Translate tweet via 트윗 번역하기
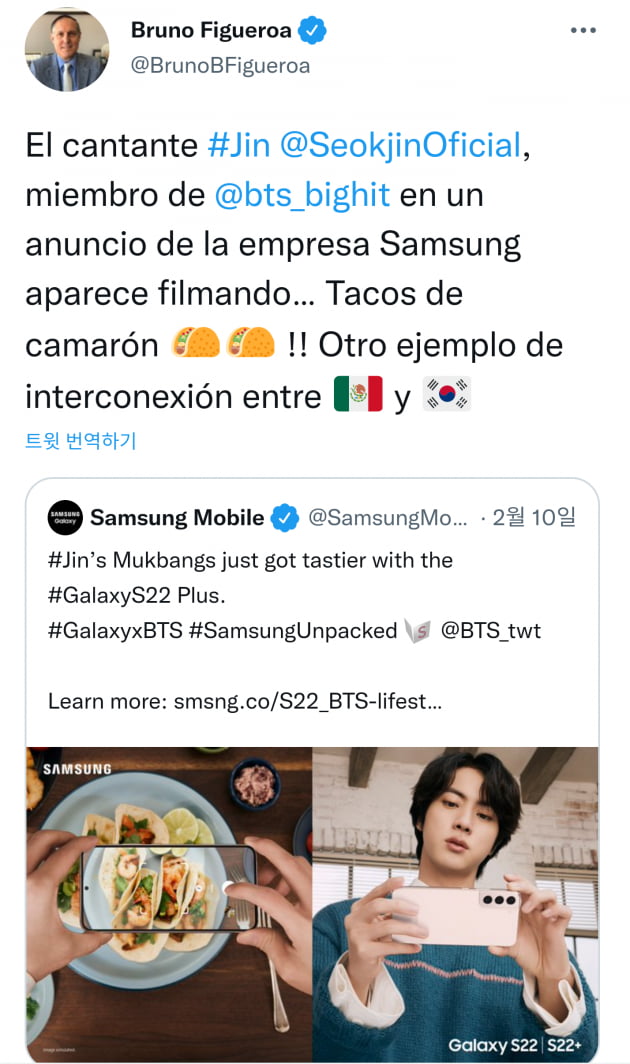This screenshot has height=1064, width=630. point(80,440)
